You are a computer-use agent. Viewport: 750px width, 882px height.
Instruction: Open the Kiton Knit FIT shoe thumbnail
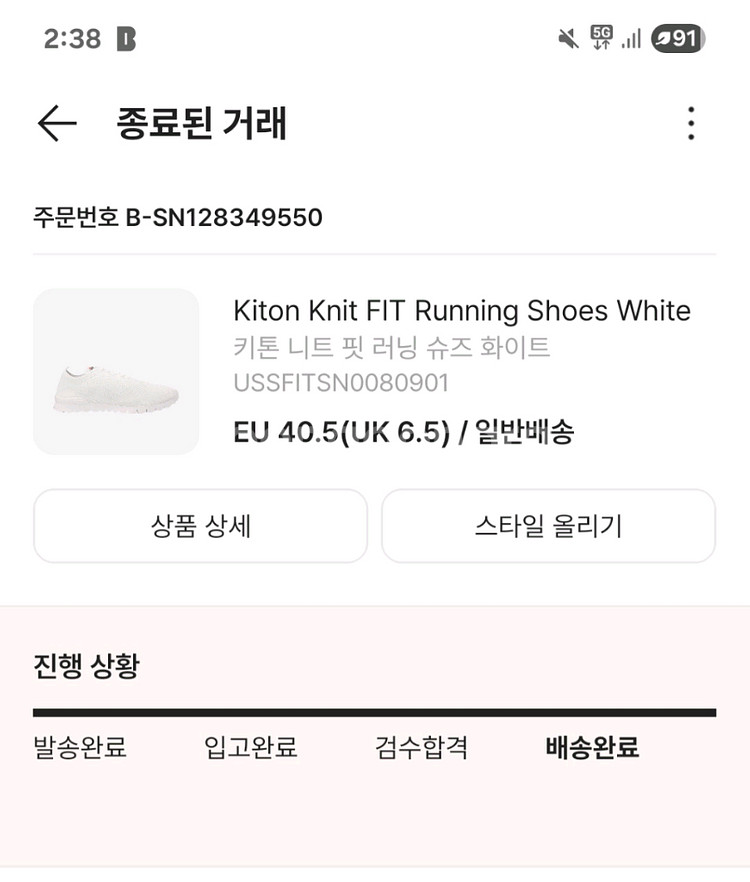[x=116, y=372]
